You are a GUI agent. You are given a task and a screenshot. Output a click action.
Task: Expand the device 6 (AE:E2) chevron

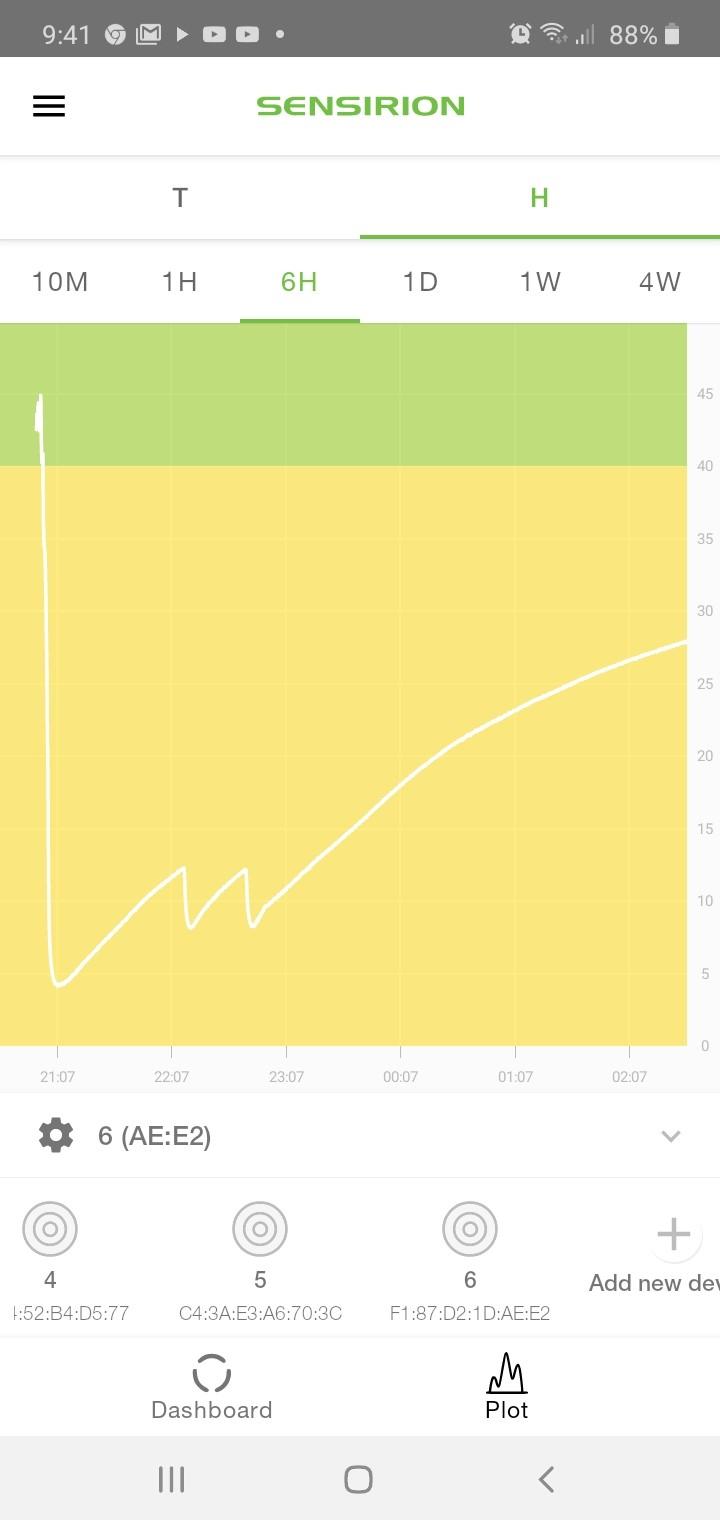pos(671,1136)
